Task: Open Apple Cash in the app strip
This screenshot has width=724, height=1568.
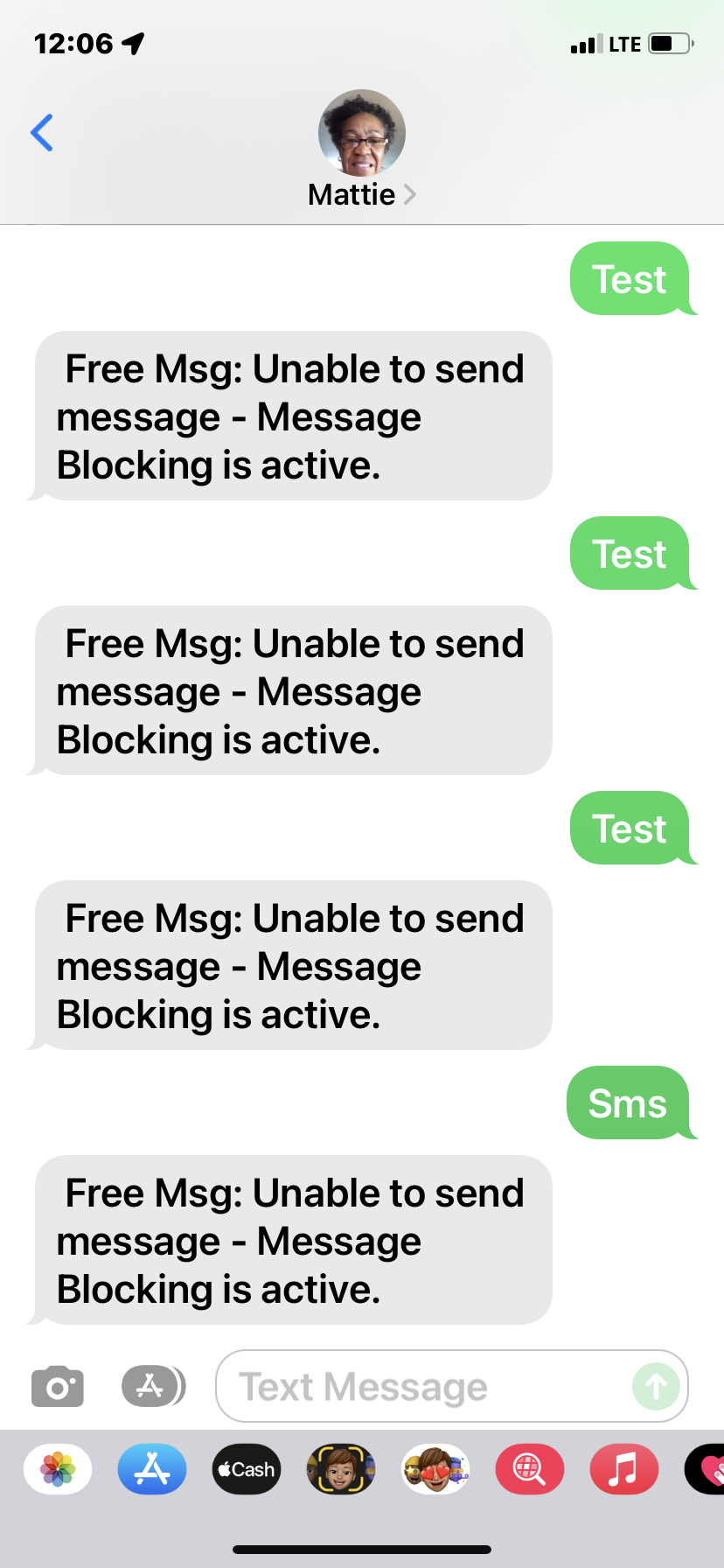Action: point(247,1469)
